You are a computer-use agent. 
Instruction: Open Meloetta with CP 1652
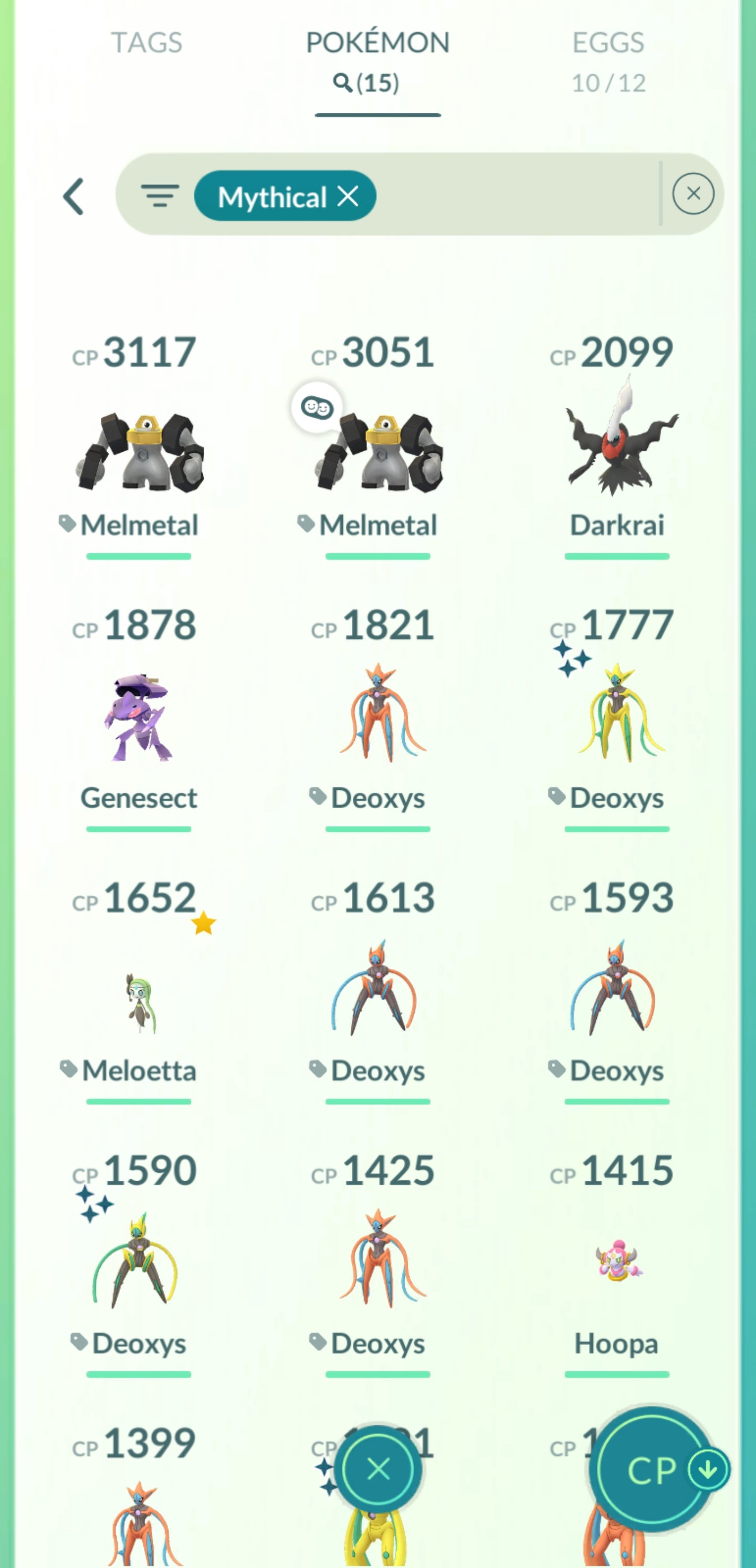point(139,998)
